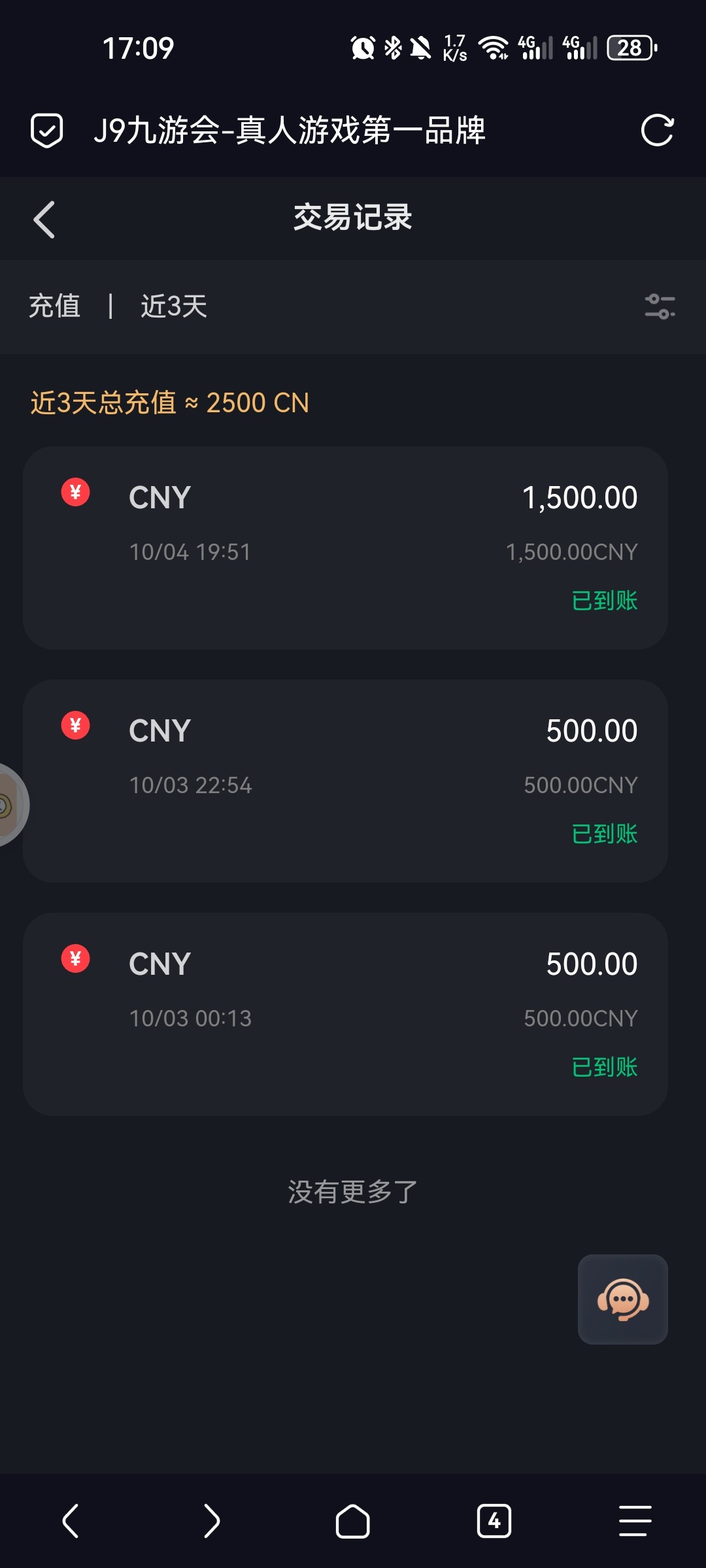Navigate forward in the browser

tap(211, 1521)
